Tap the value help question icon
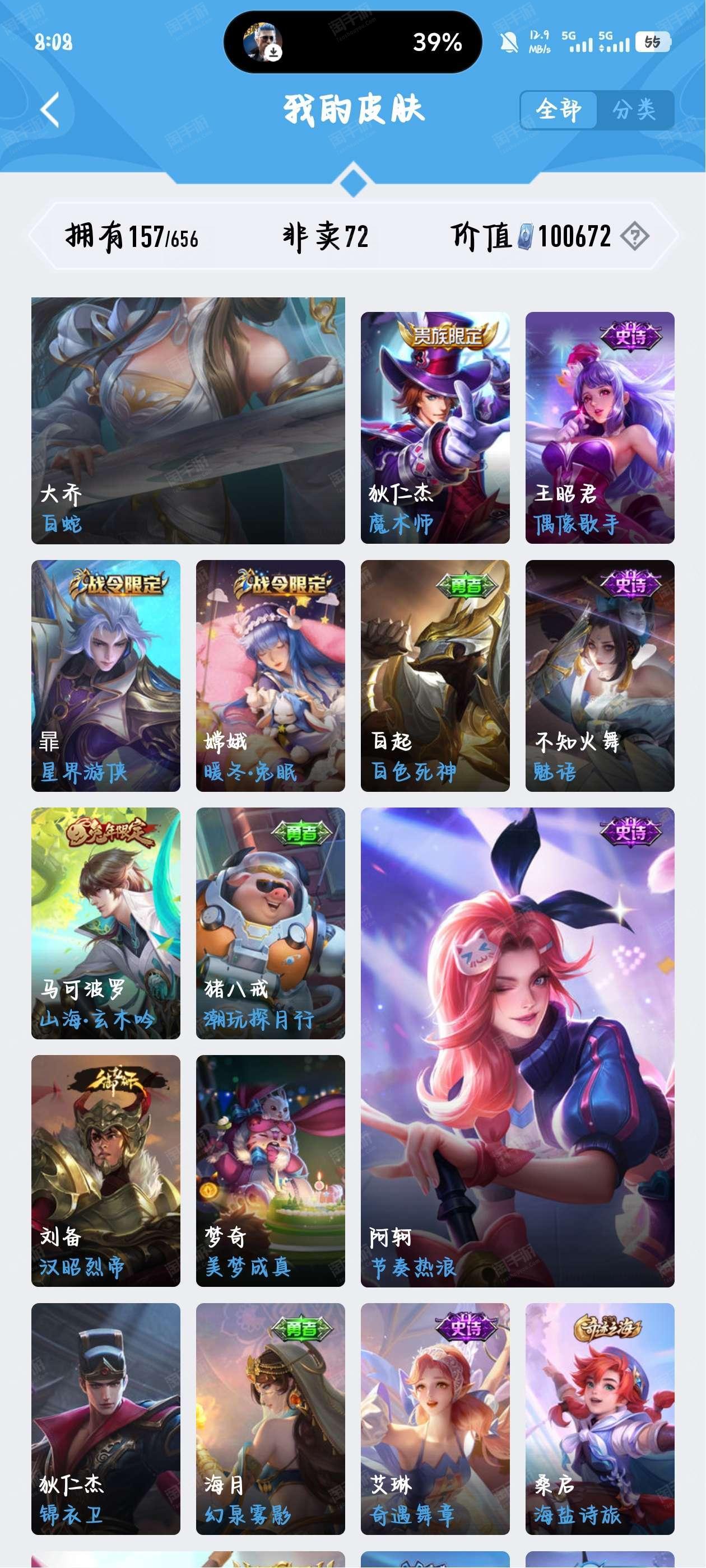This screenshot has width=706, height=1568. [x=635, y=236]
